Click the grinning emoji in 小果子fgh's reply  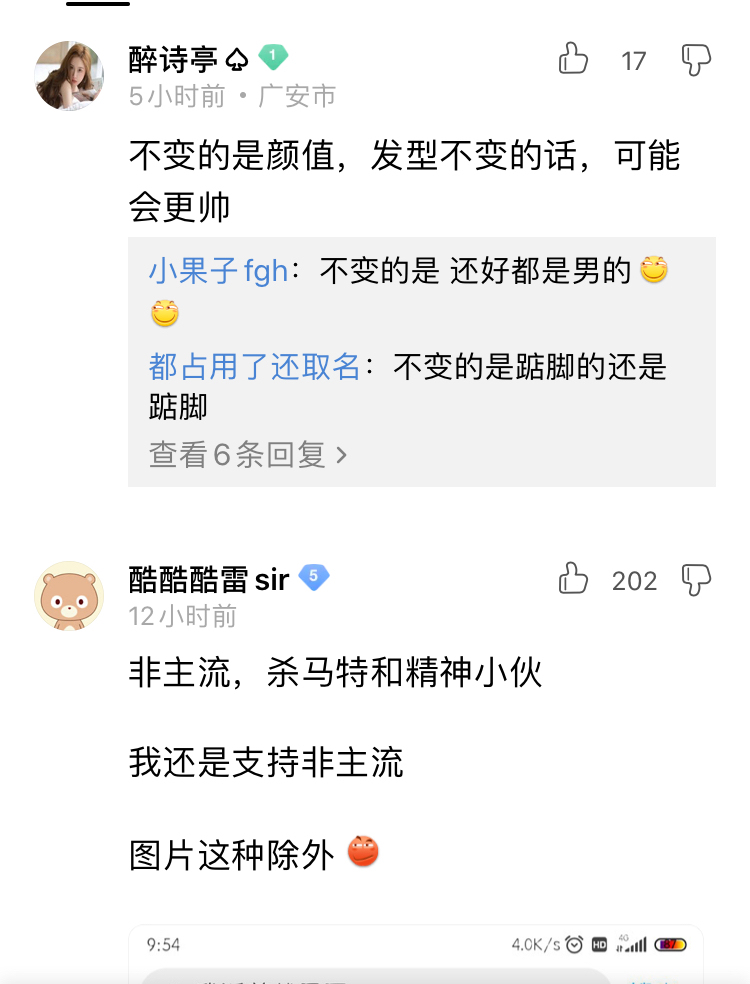[x=652, y=268]
